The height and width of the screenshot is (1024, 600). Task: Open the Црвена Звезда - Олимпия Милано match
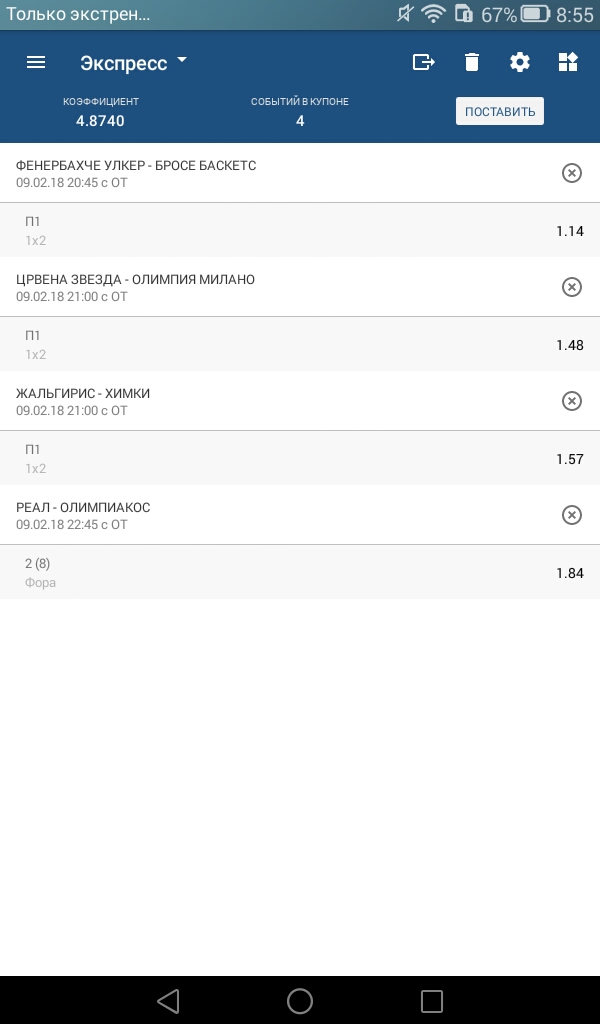click(135, 287)
